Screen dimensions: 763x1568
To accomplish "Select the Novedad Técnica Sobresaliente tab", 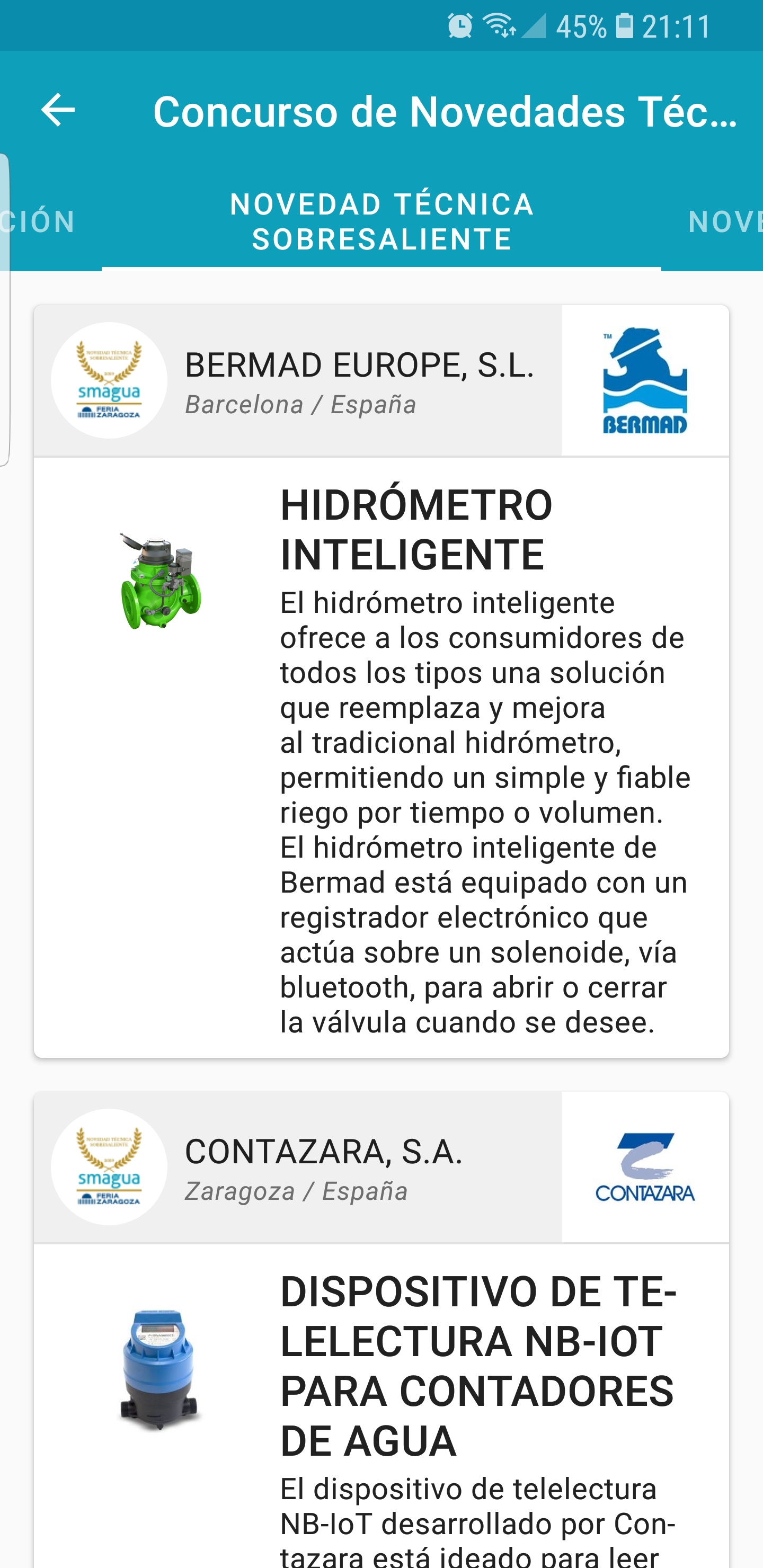I will (x=382, y=221).
